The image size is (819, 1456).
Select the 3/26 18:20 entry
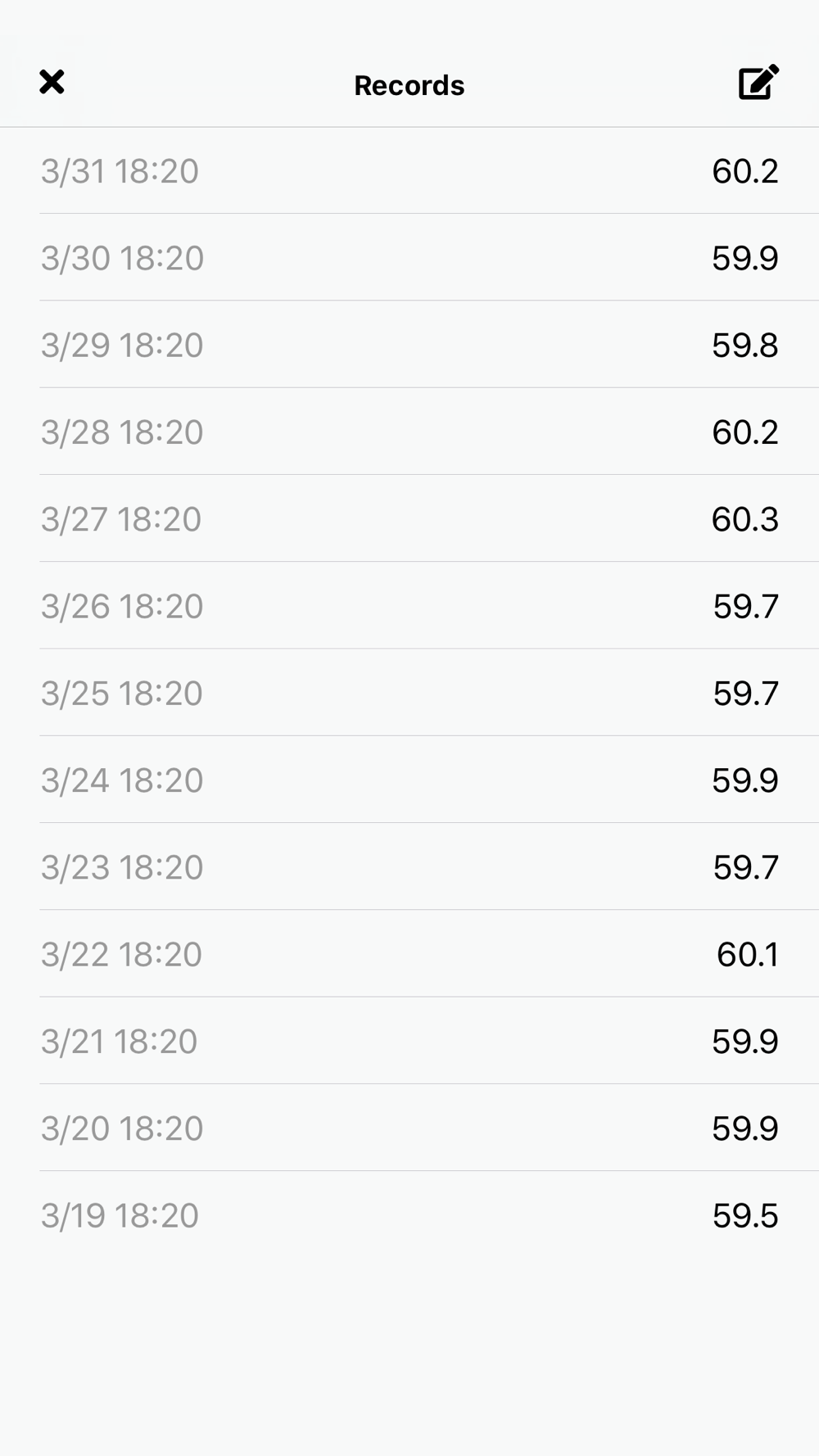click(409, 605)
